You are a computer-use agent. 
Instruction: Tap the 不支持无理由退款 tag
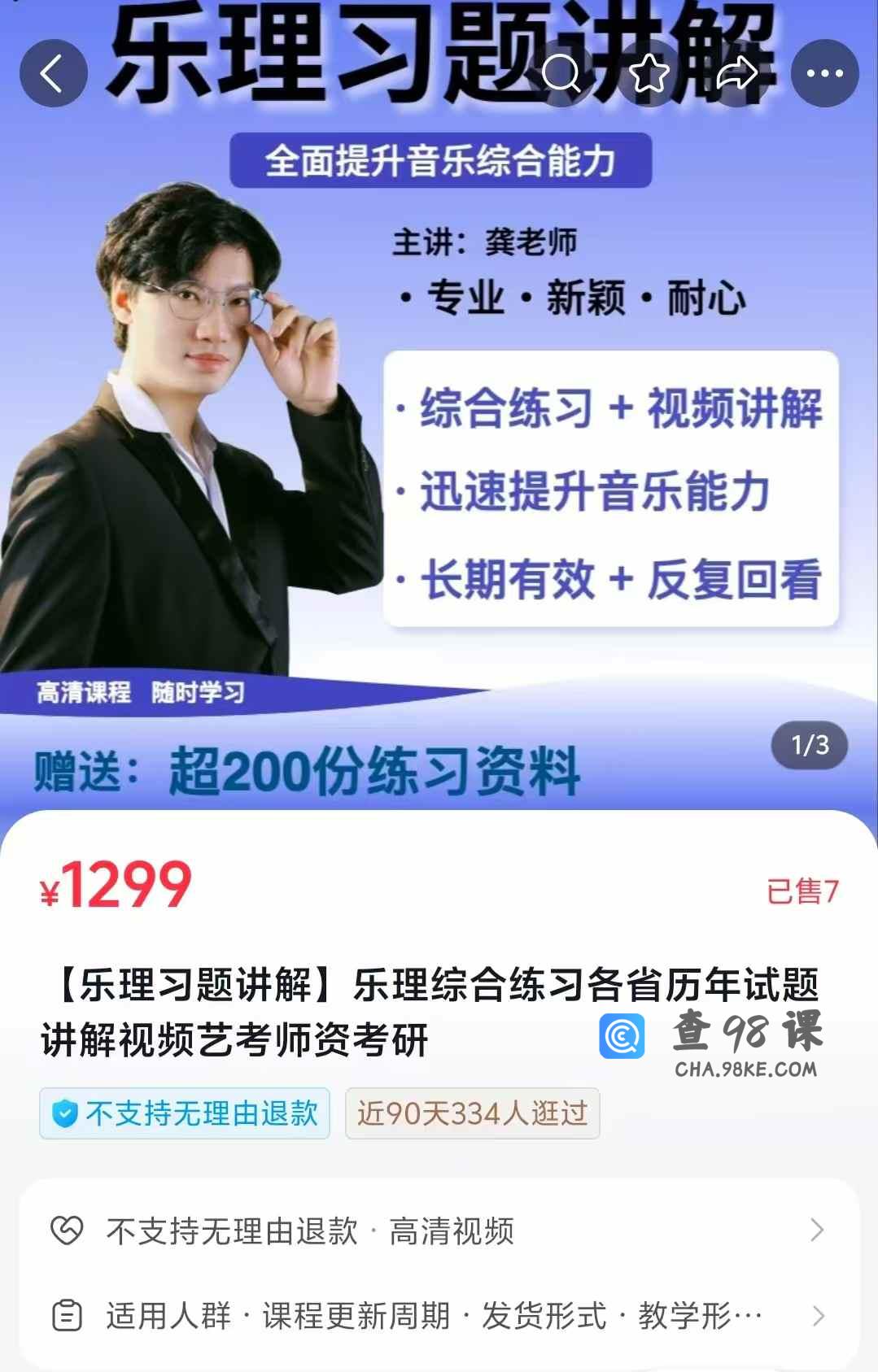click(185, 1113)
